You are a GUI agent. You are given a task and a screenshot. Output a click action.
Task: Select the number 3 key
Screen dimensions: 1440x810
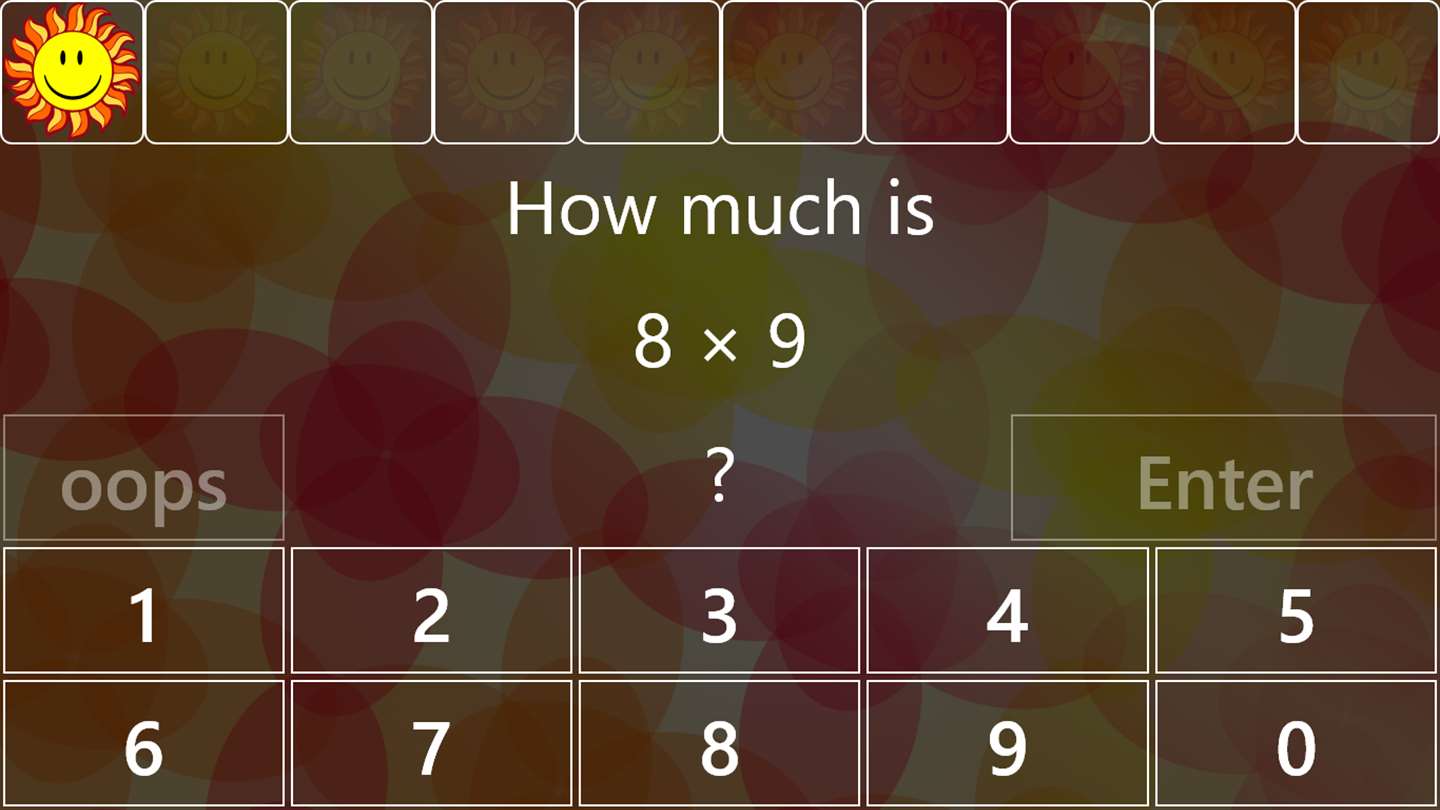[719, 610]
